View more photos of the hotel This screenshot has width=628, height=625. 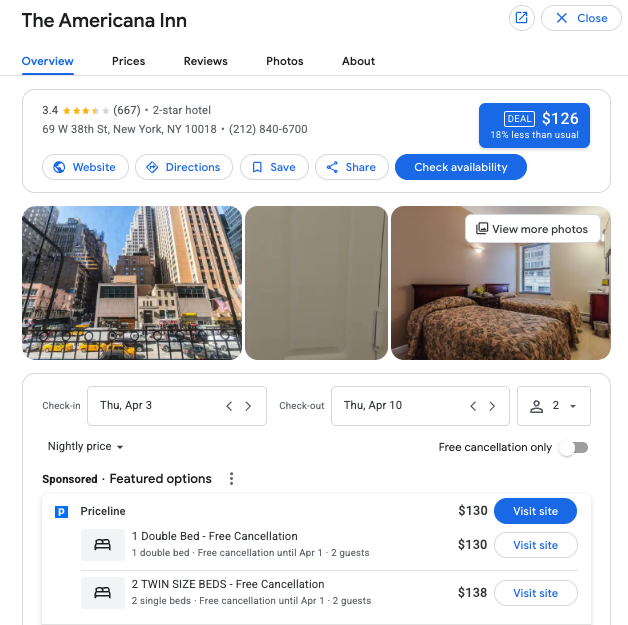pyautogui.click(x=532, y=229)
